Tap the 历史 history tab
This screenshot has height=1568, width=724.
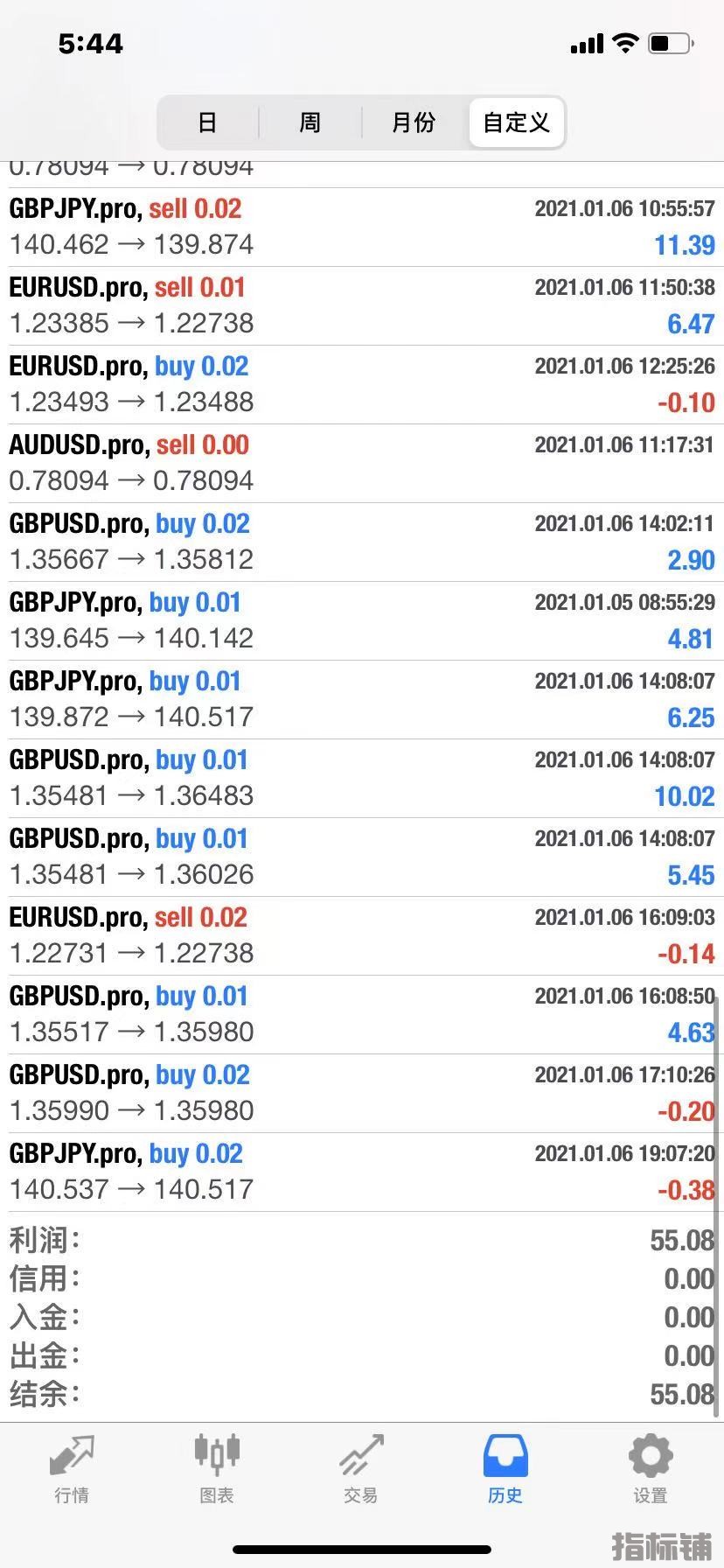coord(505,1469)
